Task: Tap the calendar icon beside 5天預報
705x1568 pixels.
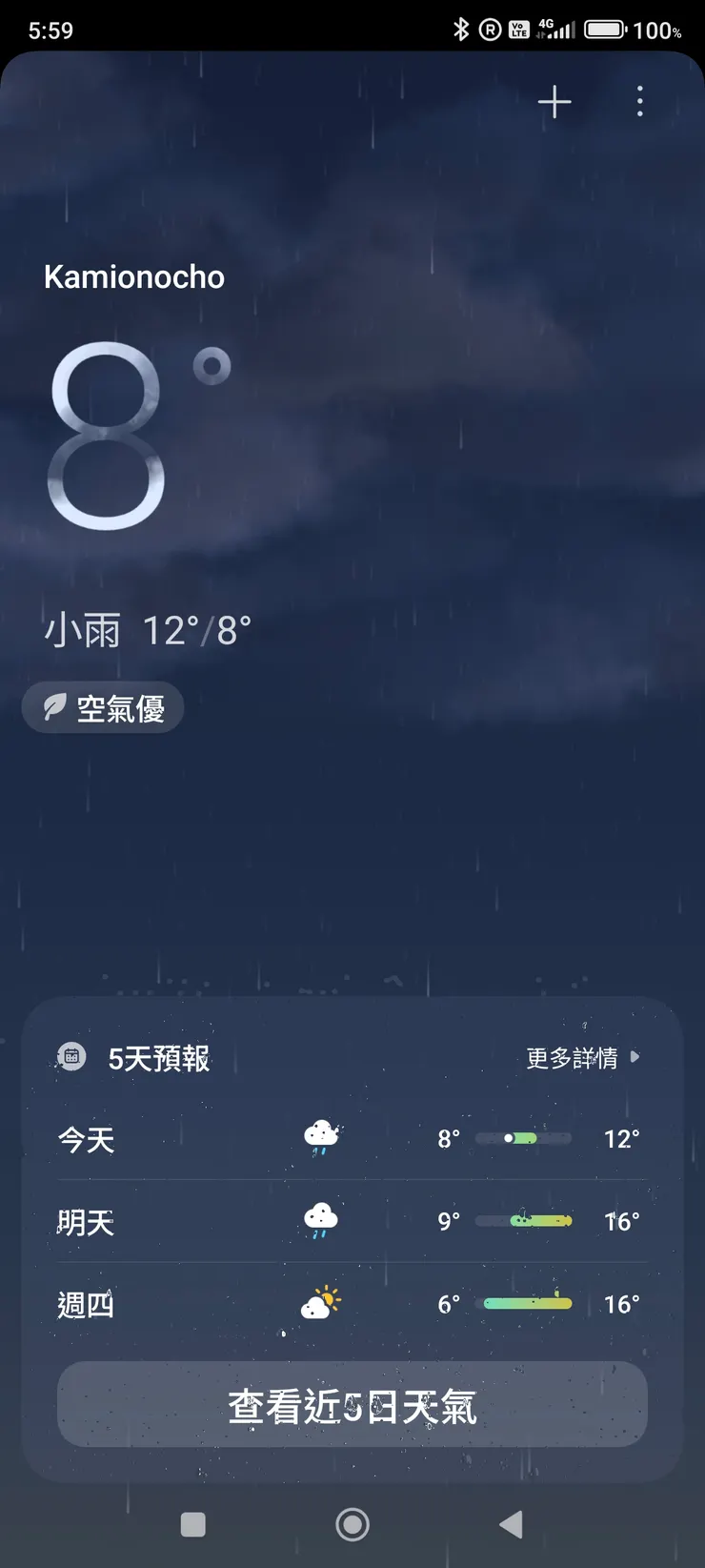Action: pyautogui.click(x=72, y=1057)
